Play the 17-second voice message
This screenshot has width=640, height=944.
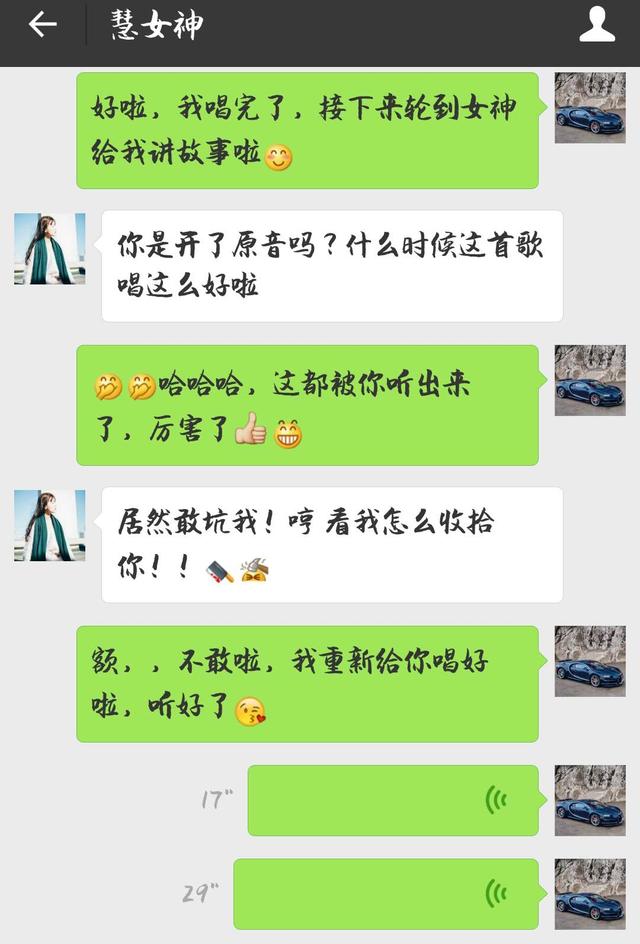[393, 800]
